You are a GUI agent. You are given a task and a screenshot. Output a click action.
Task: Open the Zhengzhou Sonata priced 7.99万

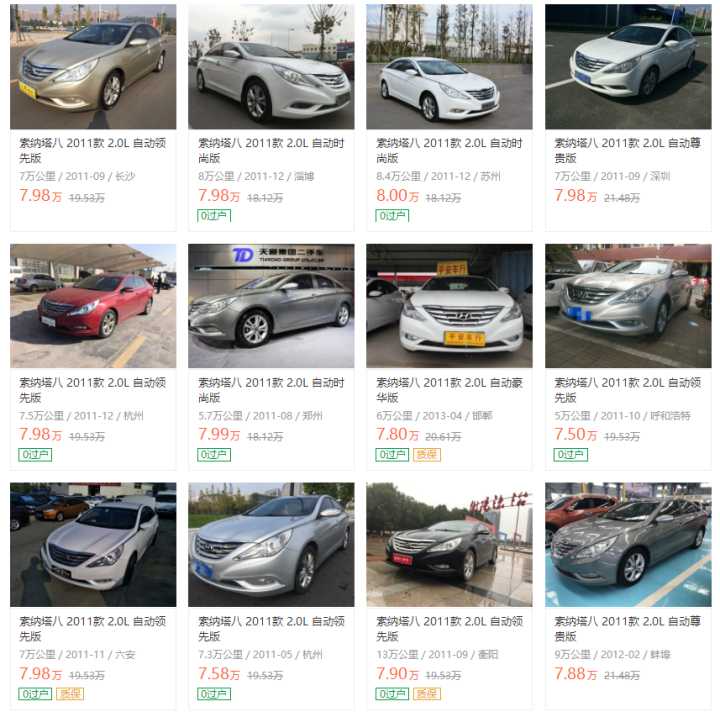[x=271, y=306]
